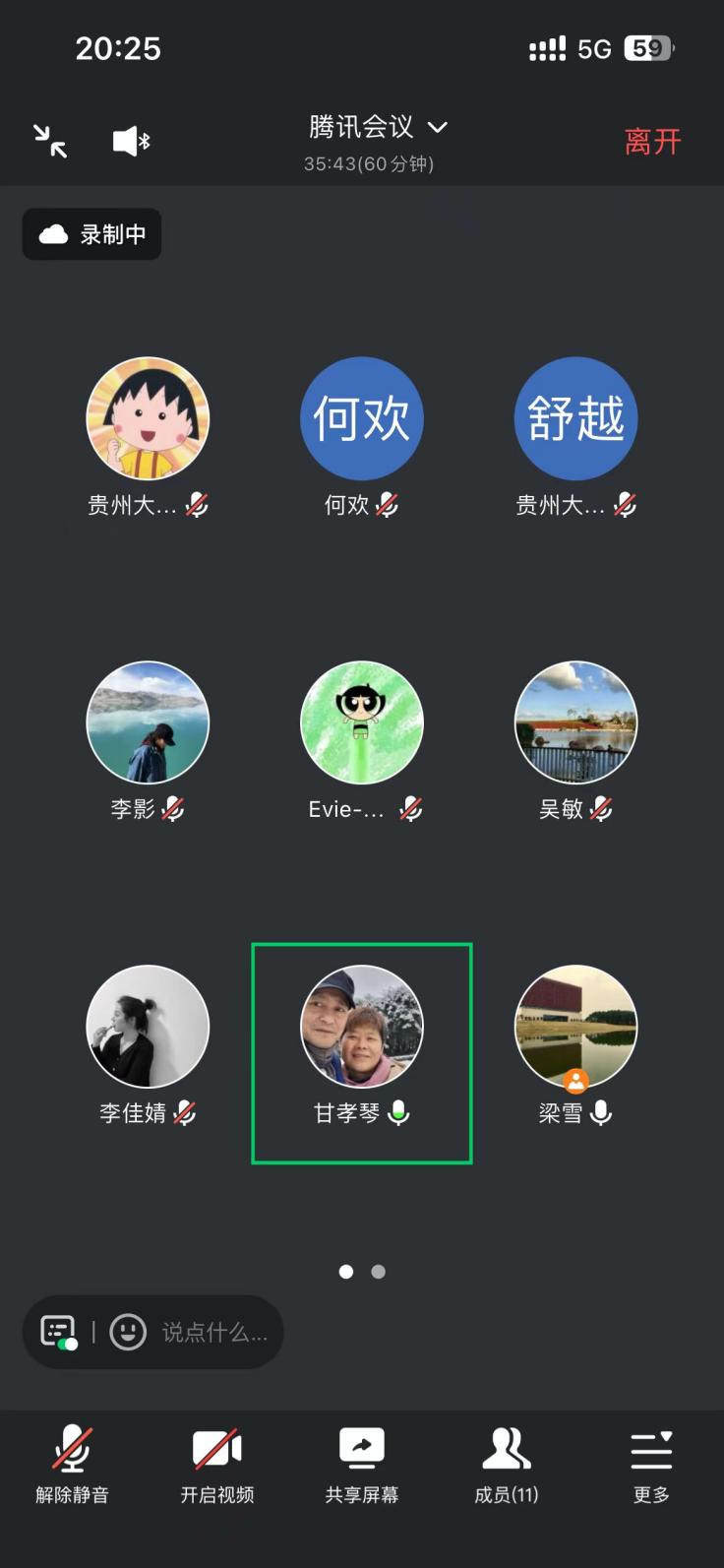Open the emoji reaction picker
This screenshot has height=1568, width=724.
coord(128,1332)
